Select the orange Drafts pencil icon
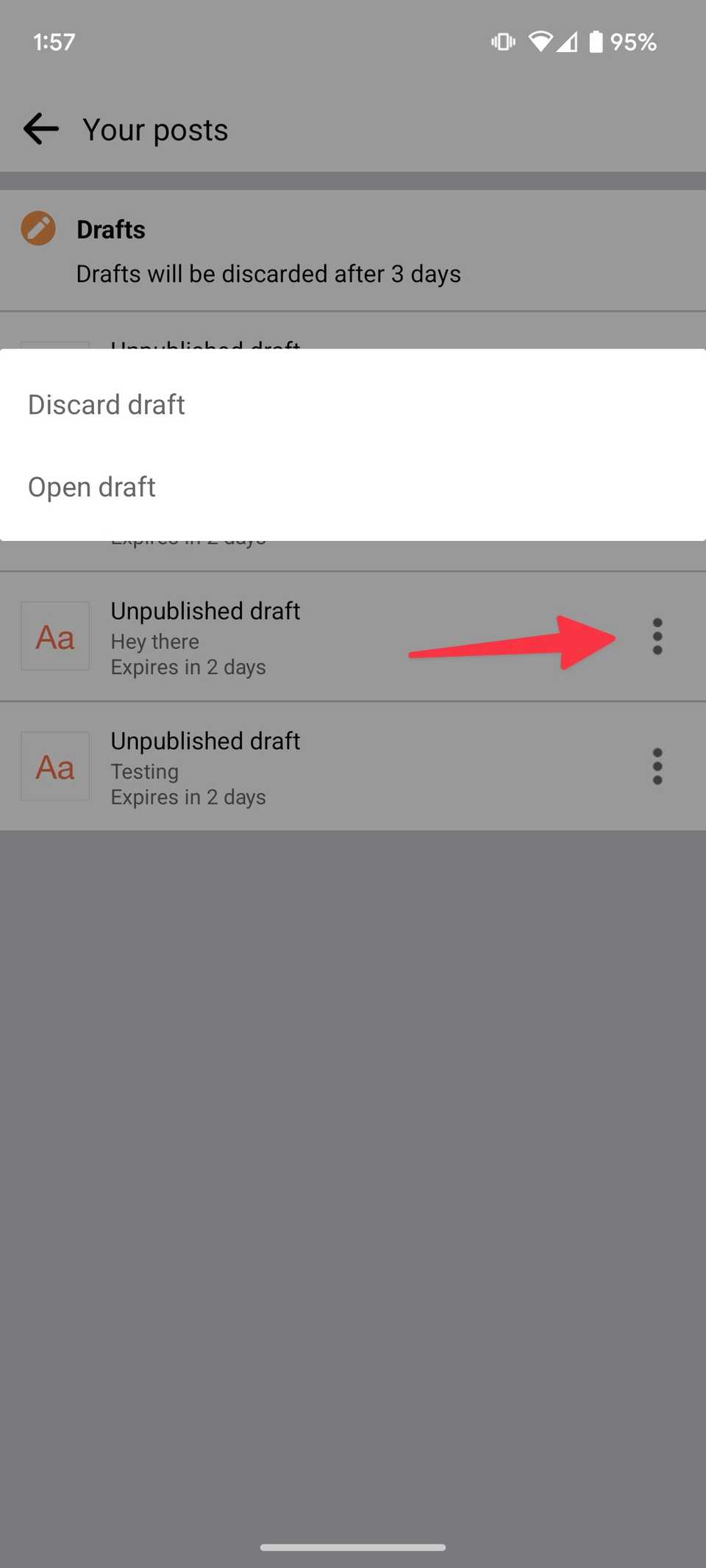706x1568 pixels. point(38,229)
